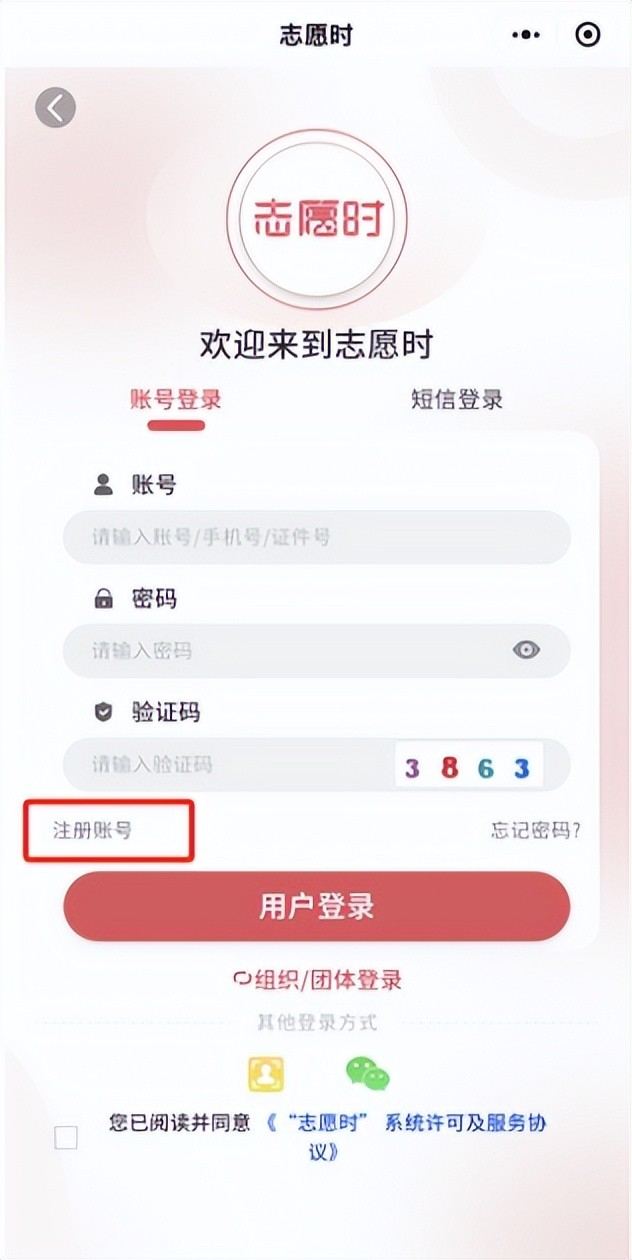Focus the 账号 input field
This screenshot has width=632, height=1260.
(x=316, y=538)
